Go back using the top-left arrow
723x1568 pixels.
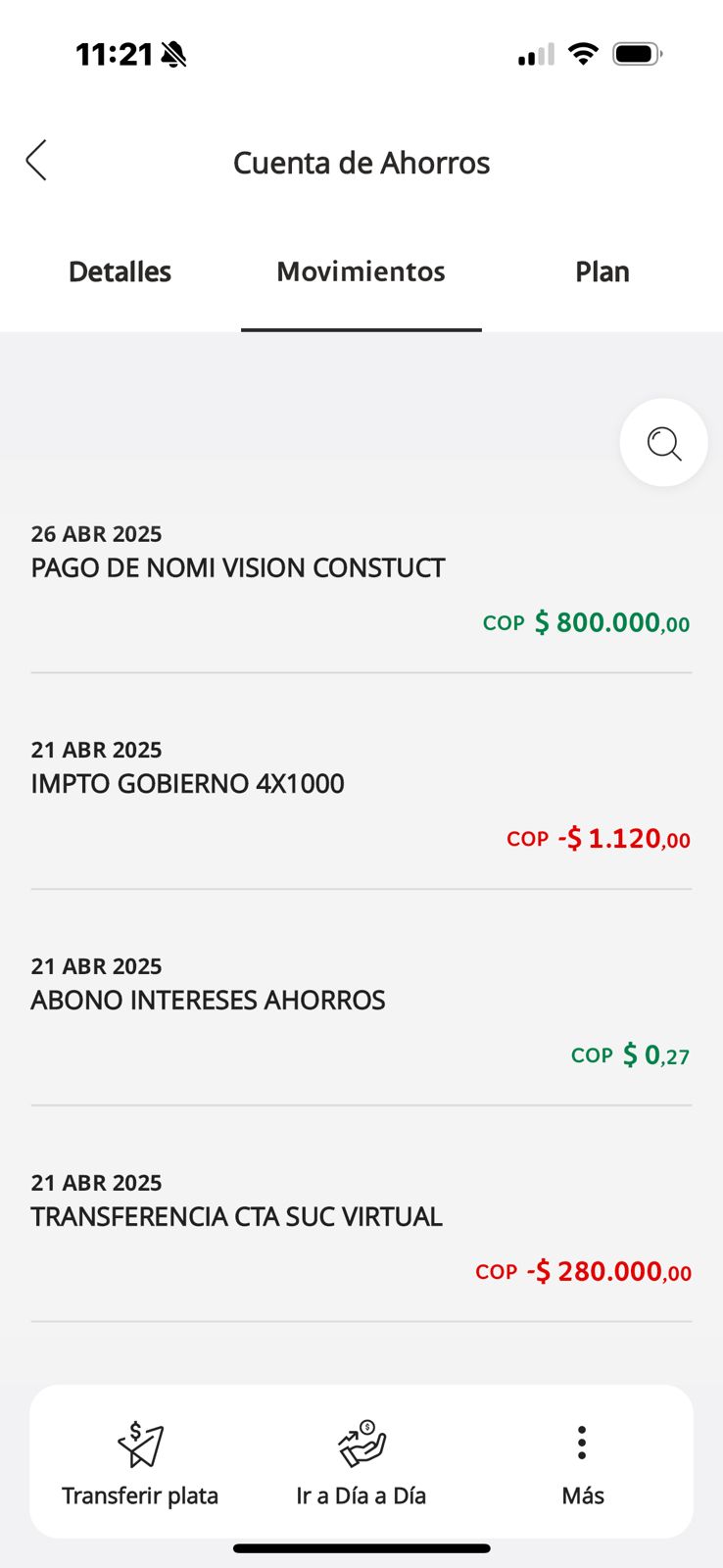36,161
